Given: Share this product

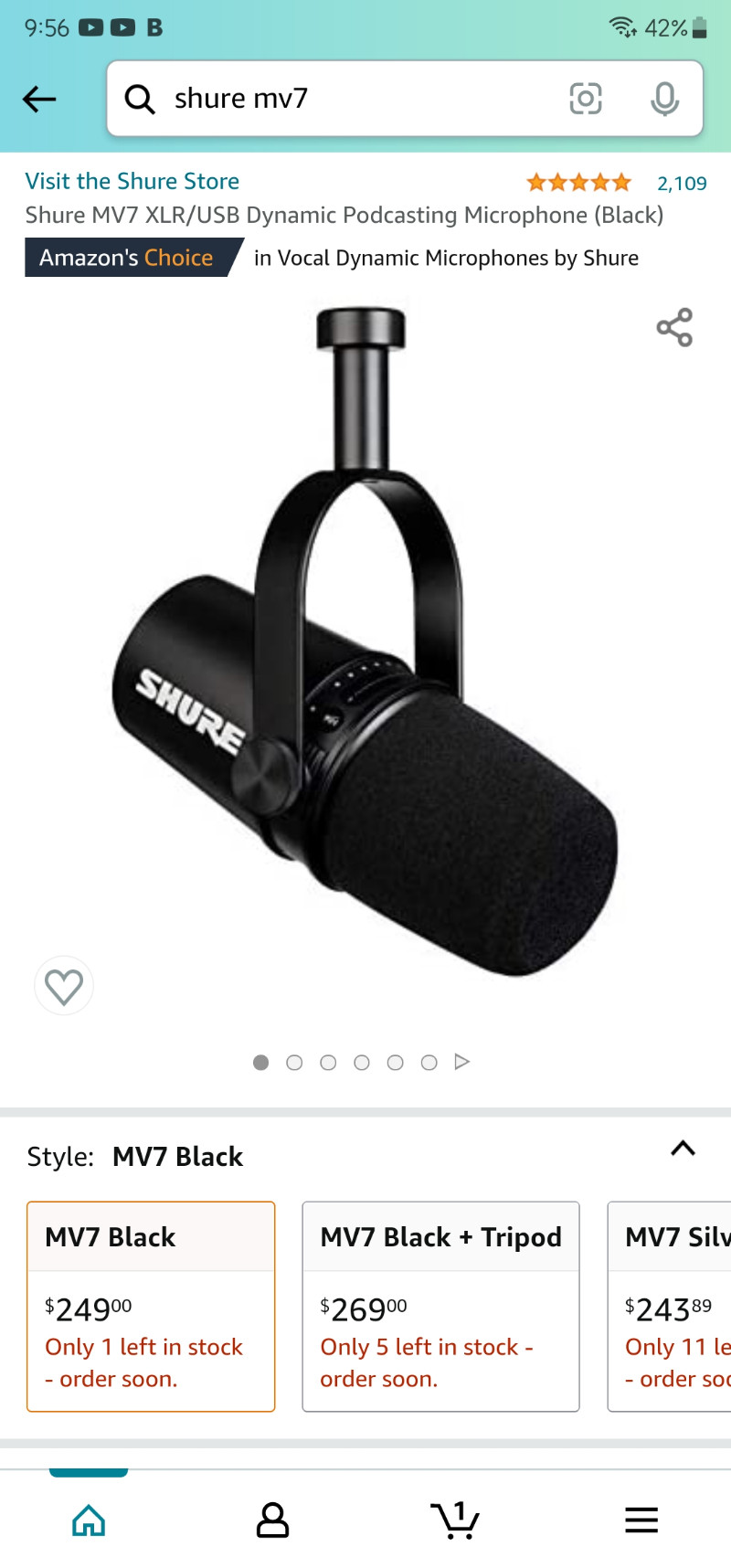Looking at the screenshot, I should [674, 327].
